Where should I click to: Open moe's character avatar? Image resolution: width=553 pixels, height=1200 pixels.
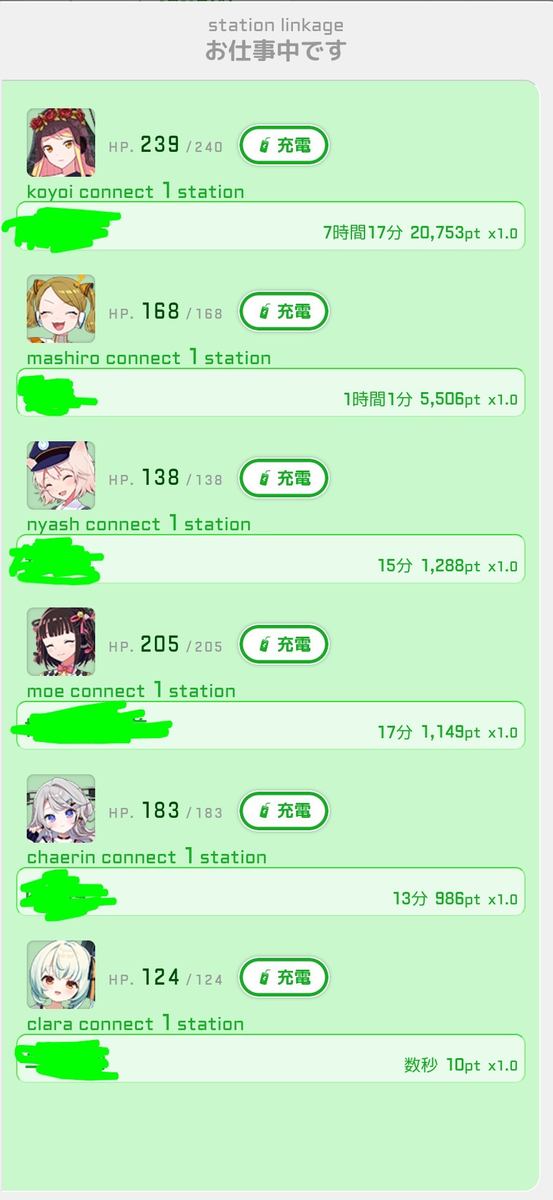tap(61, 642)
